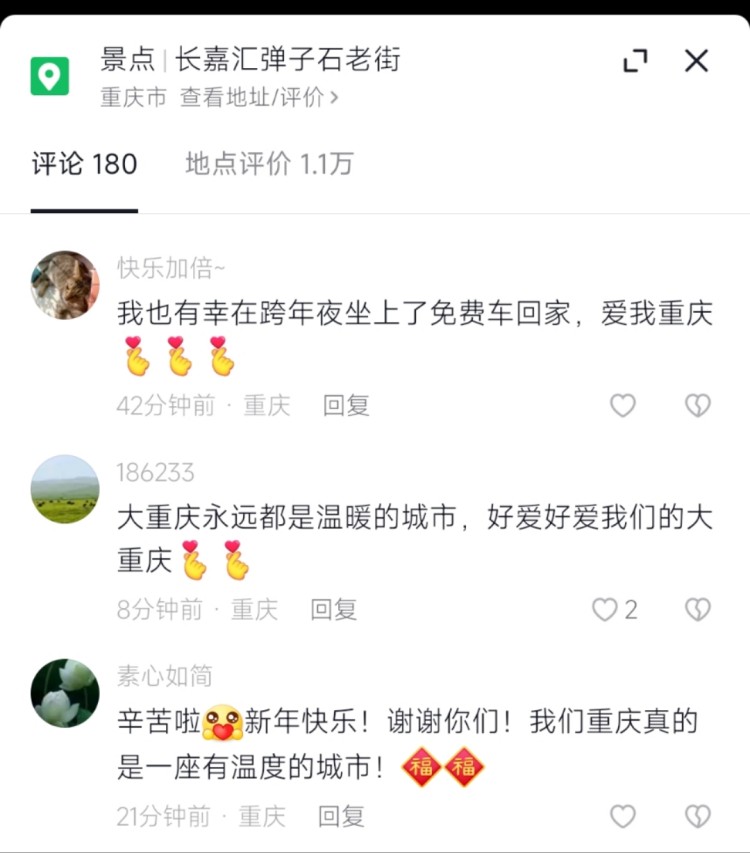Switch to the 评论 180 tab
Image resolution: width=750 pixels, height=853 pixels.
click(x=84, y=164)
